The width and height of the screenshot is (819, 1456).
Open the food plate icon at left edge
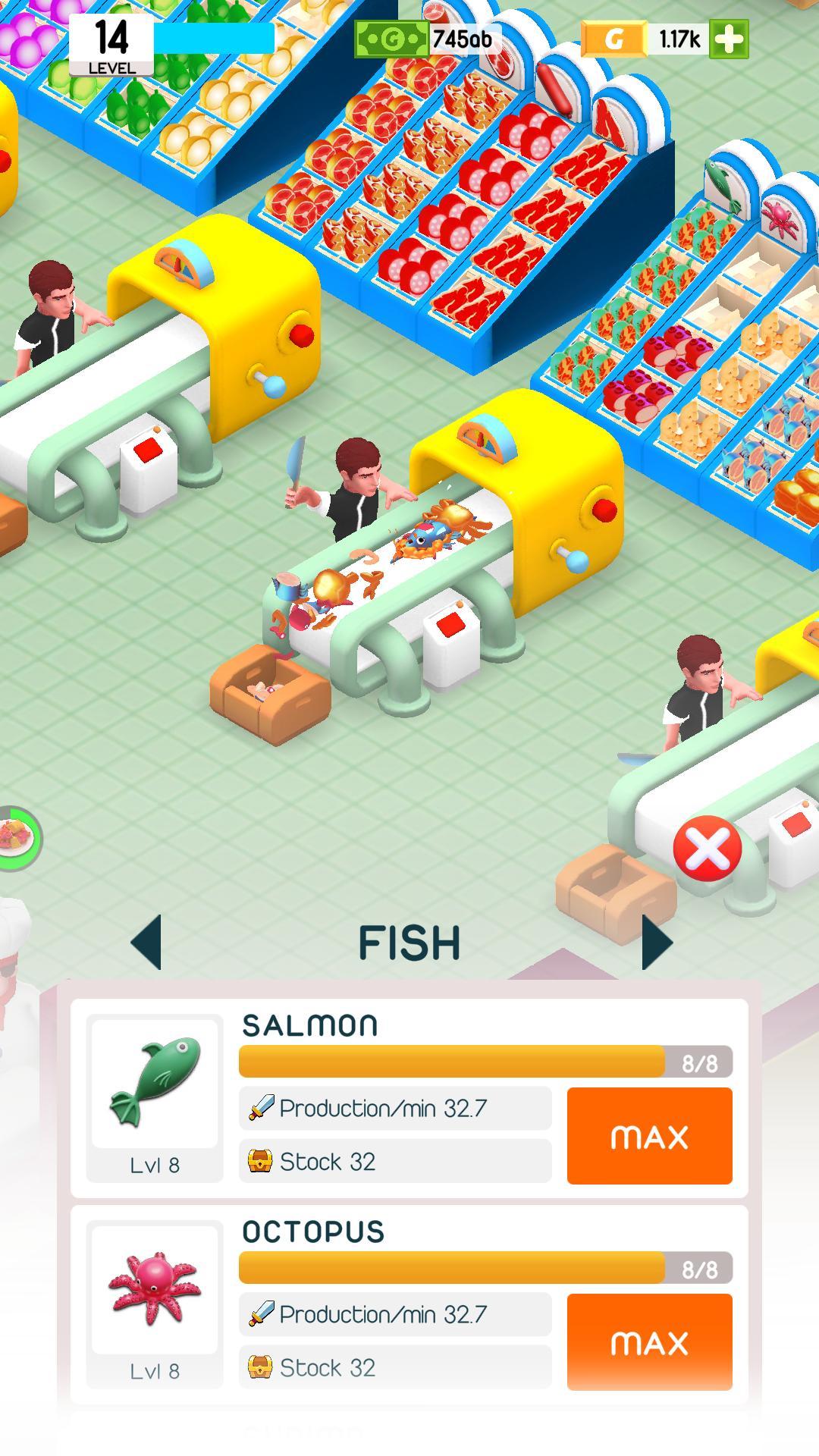17,838
